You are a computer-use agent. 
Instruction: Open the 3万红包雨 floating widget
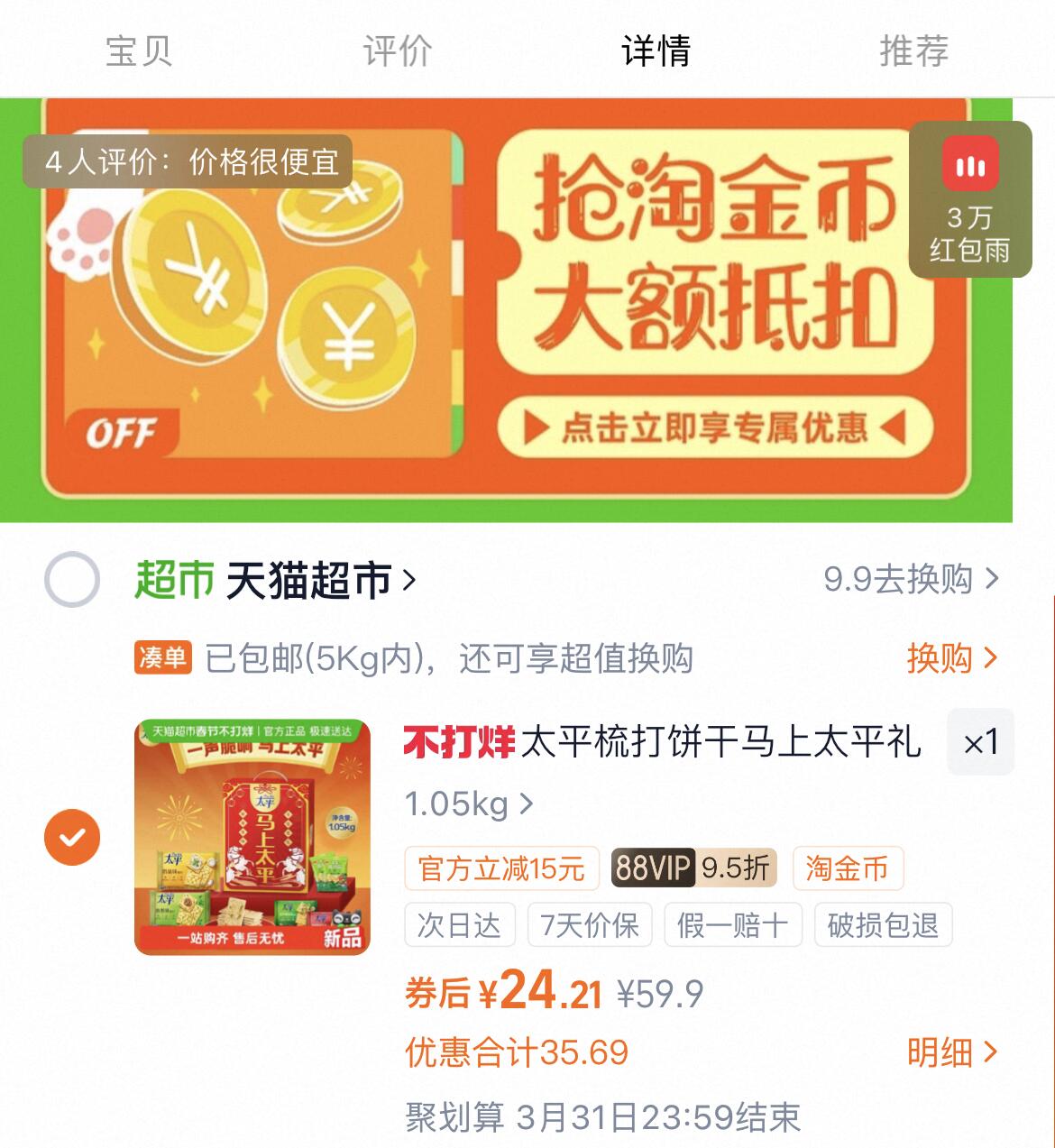(969, 199)
